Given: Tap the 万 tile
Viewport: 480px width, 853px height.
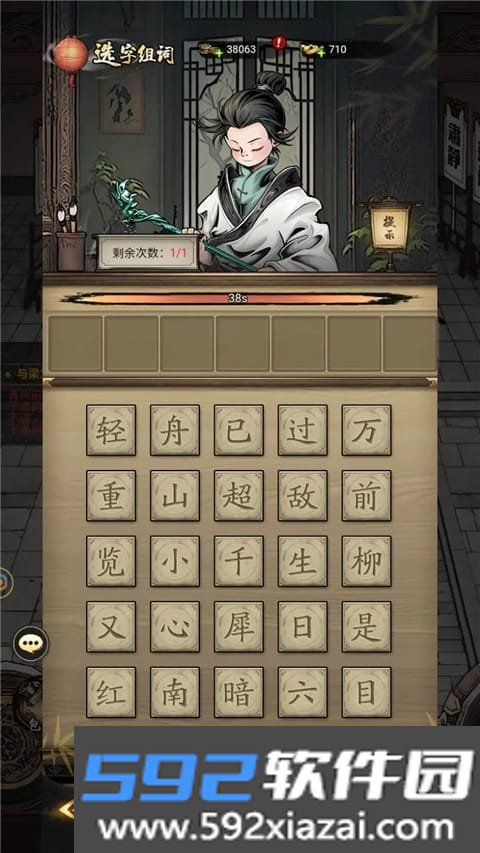Looking at the screenshot, I should pyautogui.click(x=366, y=430).
